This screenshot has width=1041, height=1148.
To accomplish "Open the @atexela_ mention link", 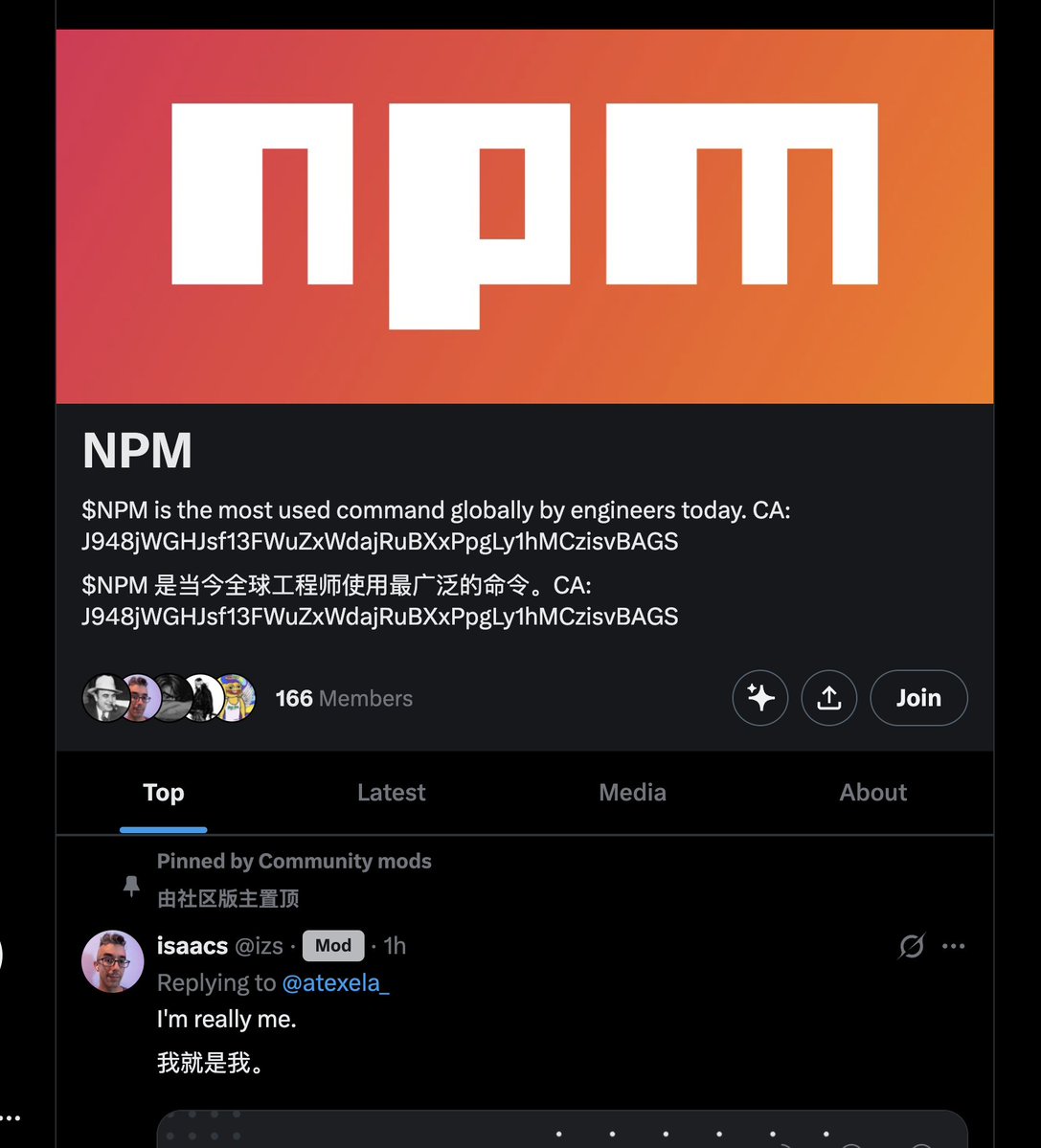I will [x=335, y=982].
